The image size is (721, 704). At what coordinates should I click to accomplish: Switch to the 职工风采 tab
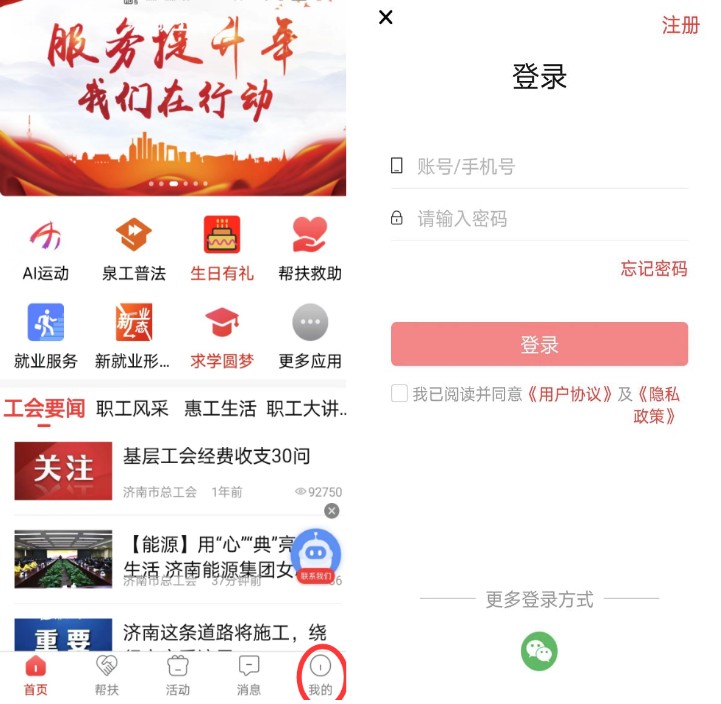[x=133, y=408]
